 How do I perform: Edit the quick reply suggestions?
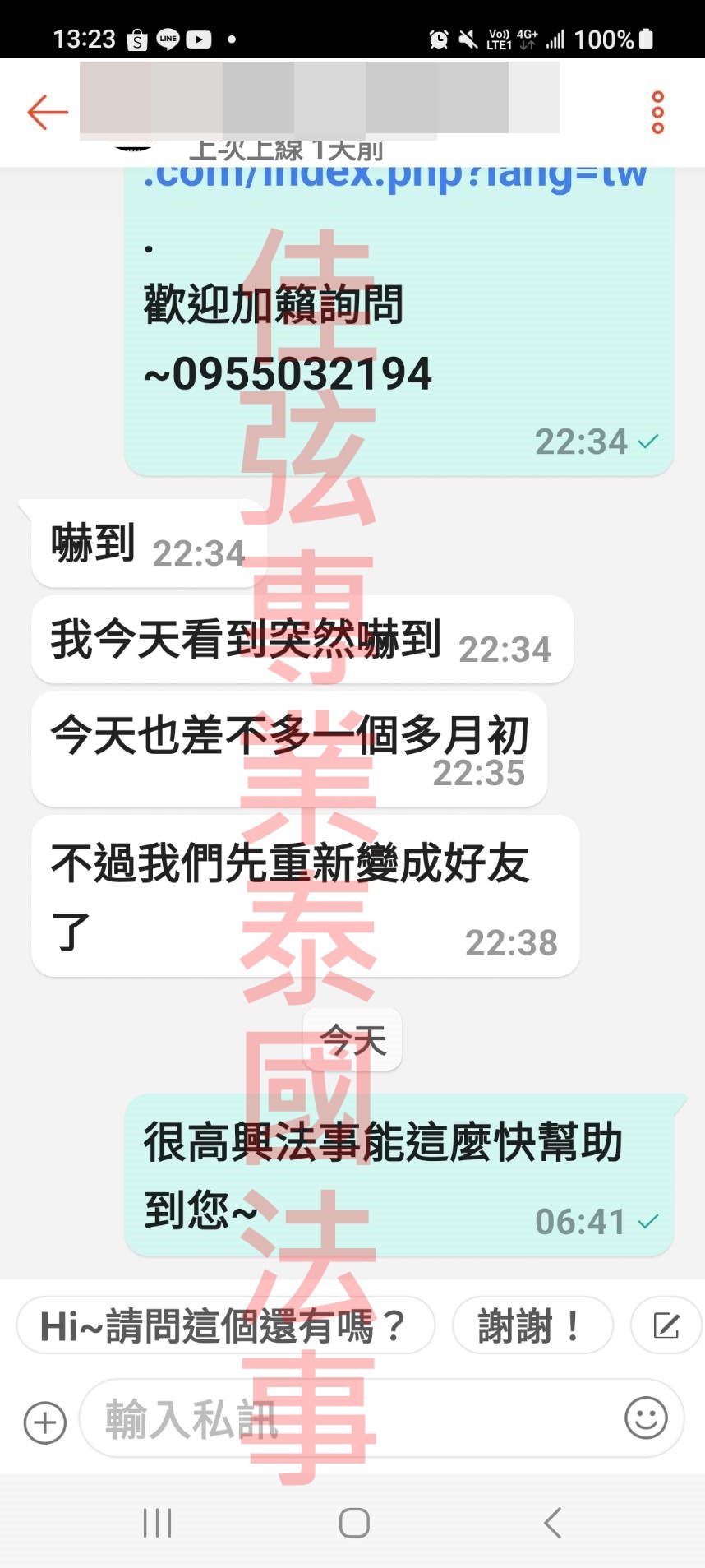(x=666, y=1326)
